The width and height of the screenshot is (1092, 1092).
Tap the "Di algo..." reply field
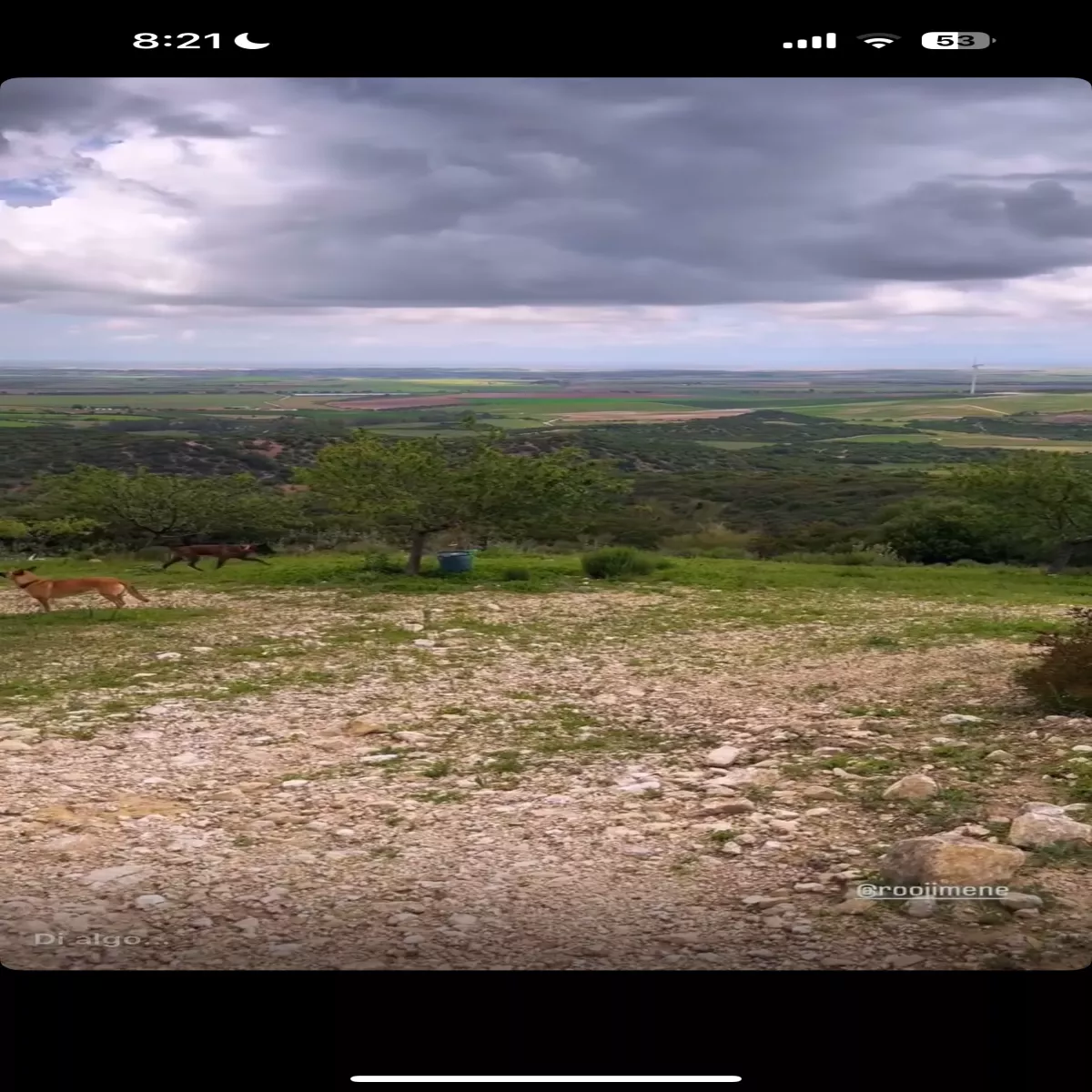click(x=88, y=938)
